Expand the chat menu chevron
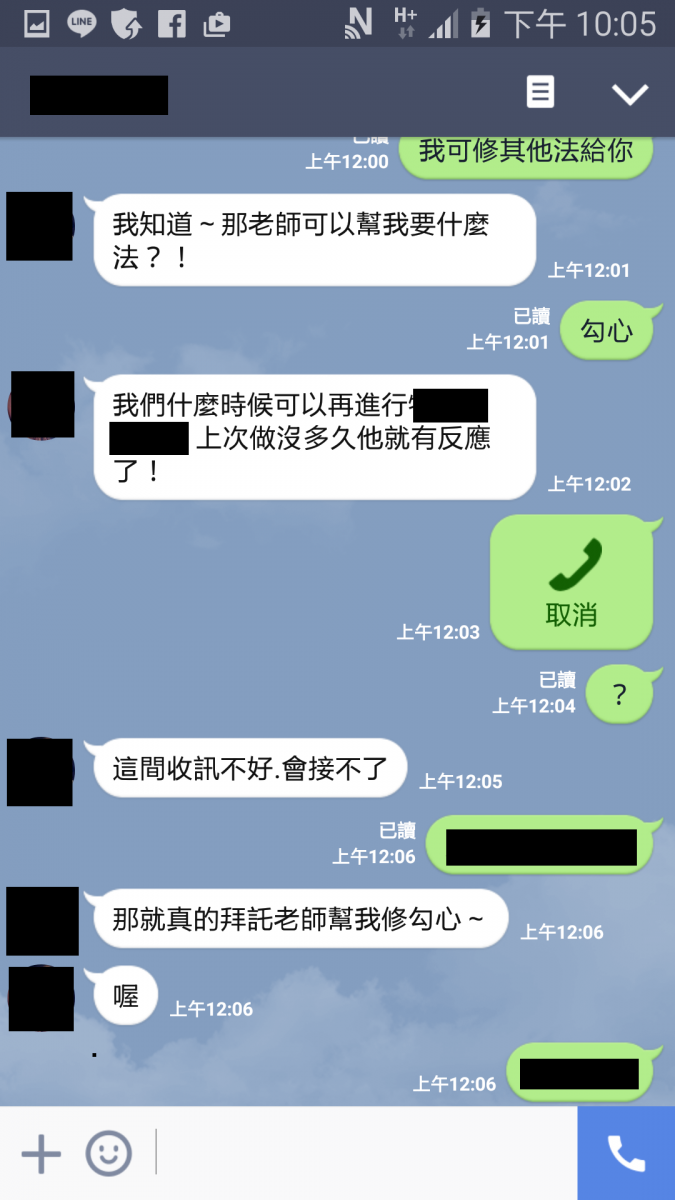 coord(630,94)
